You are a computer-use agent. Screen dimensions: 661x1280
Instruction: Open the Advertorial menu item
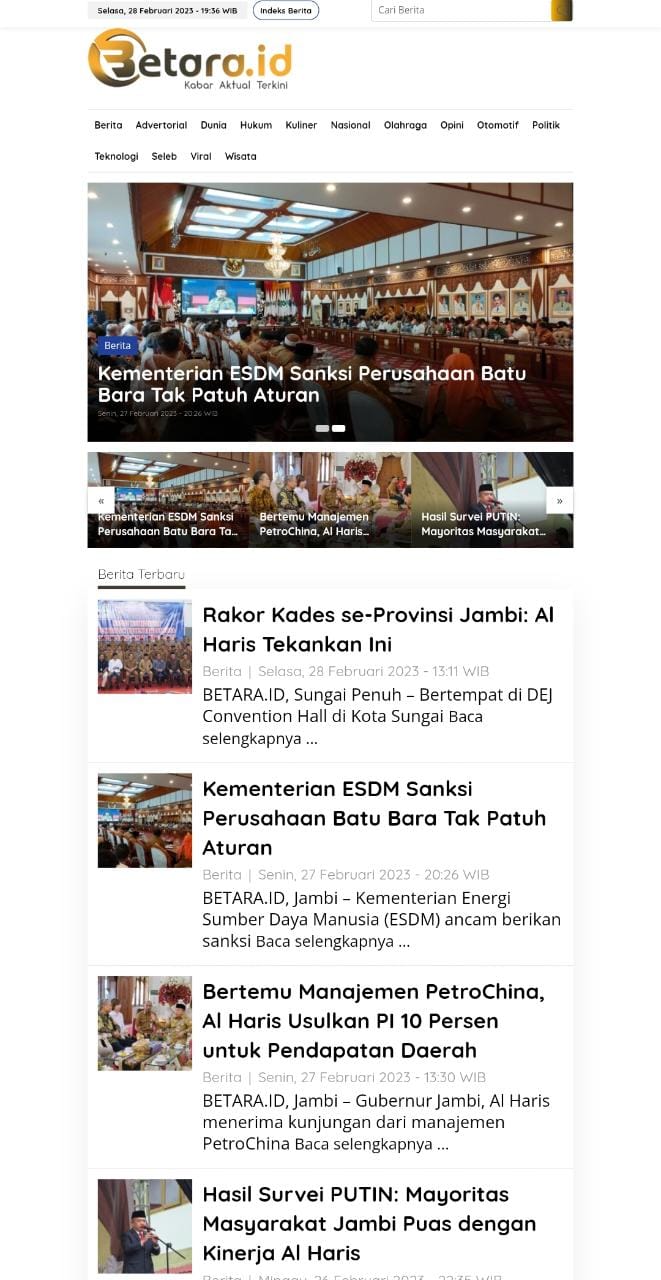[x=161, y=125]
